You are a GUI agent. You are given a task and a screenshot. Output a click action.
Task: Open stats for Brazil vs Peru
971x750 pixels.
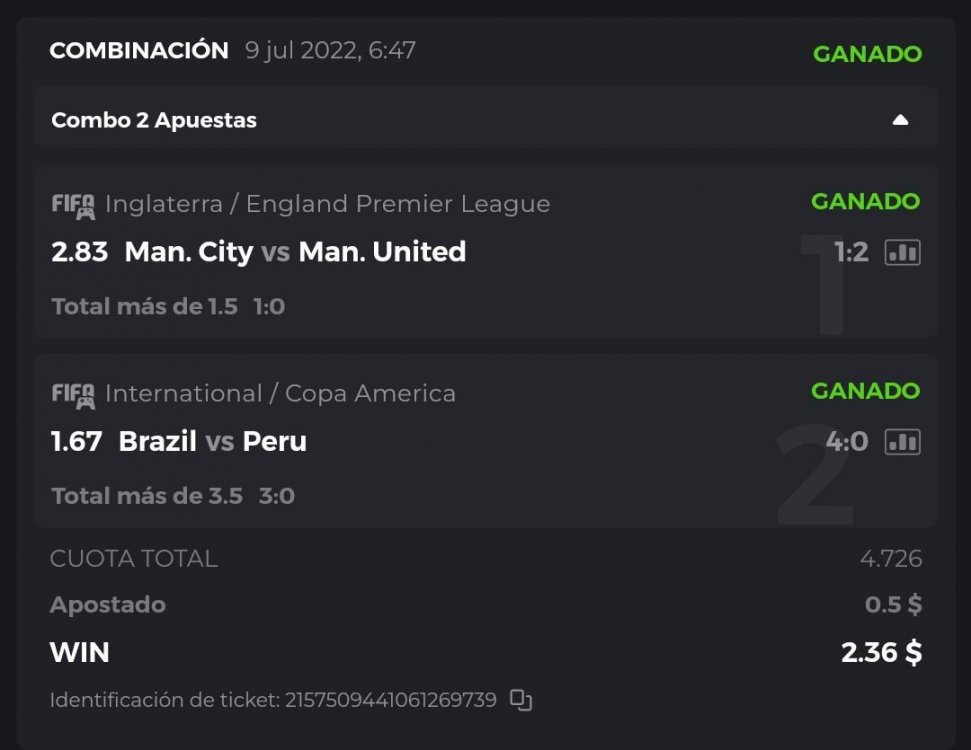tap(902, 442)
